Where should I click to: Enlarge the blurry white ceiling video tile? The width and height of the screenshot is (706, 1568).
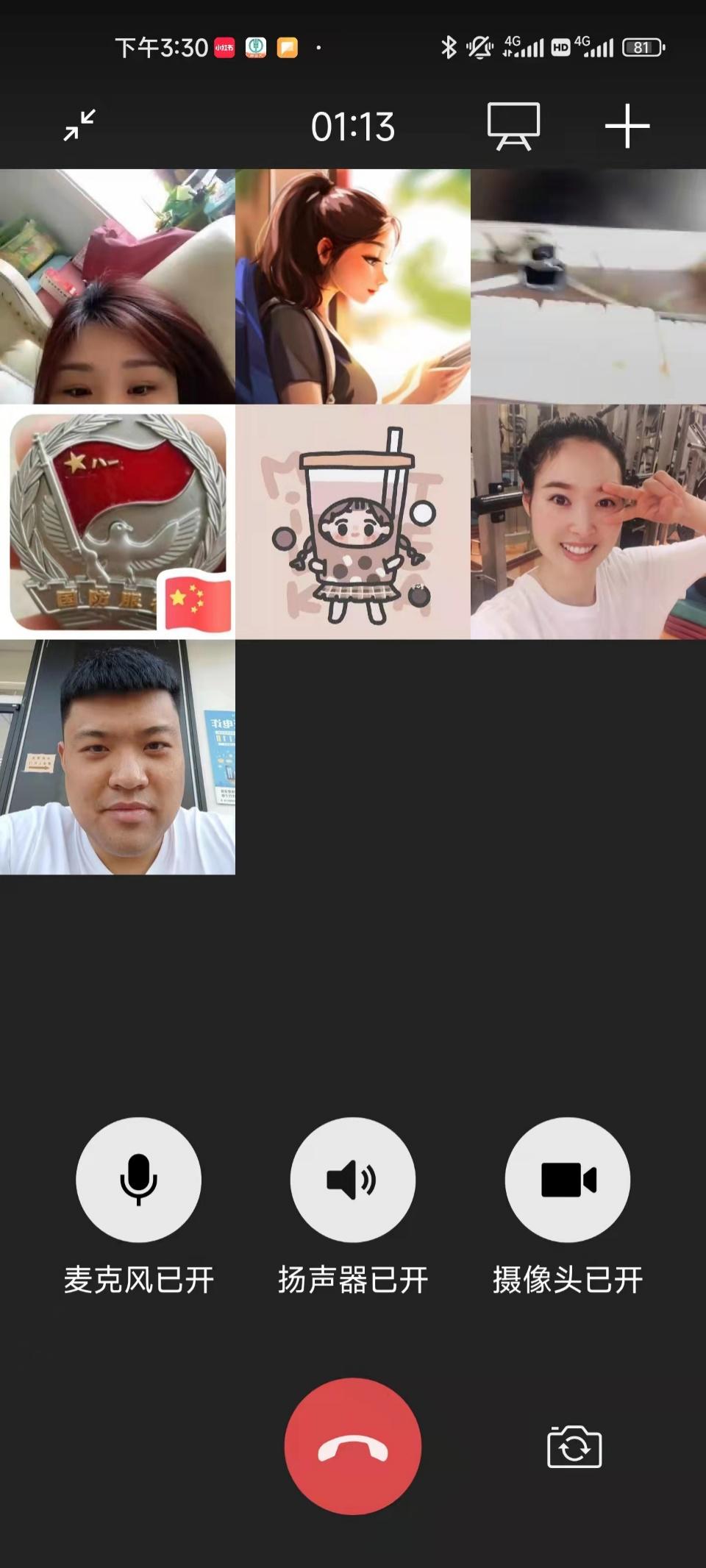point(588,287)
